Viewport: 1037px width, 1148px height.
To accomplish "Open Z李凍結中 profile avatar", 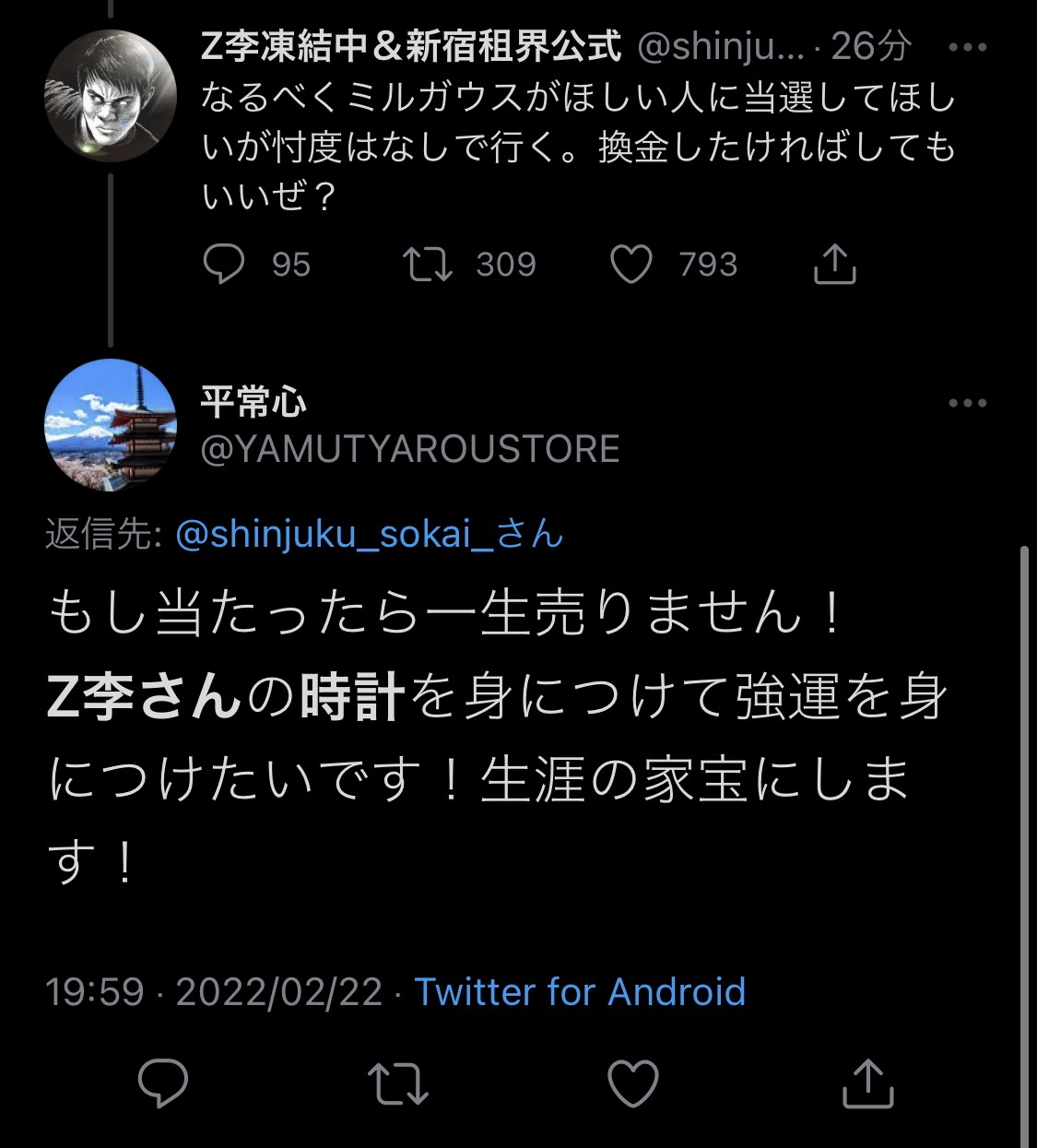I will click(x=111, y=96).
